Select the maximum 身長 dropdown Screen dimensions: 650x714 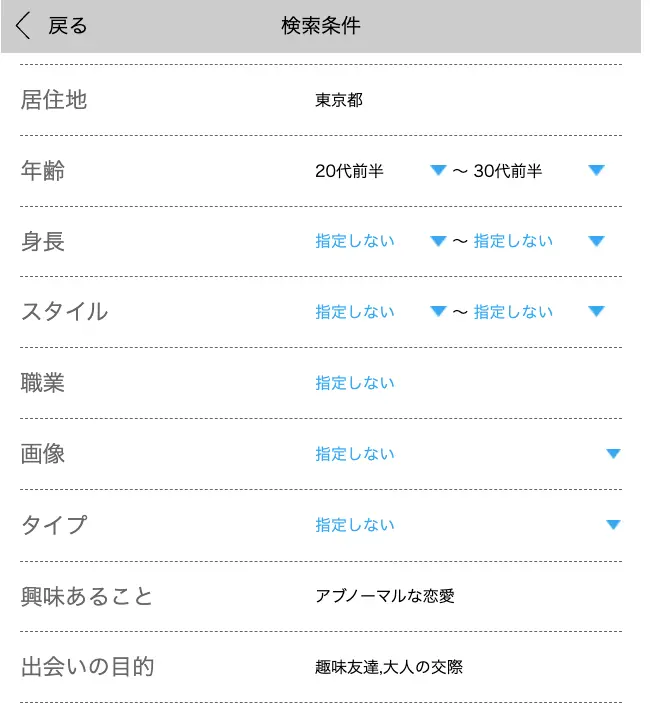tap(538, 241)
